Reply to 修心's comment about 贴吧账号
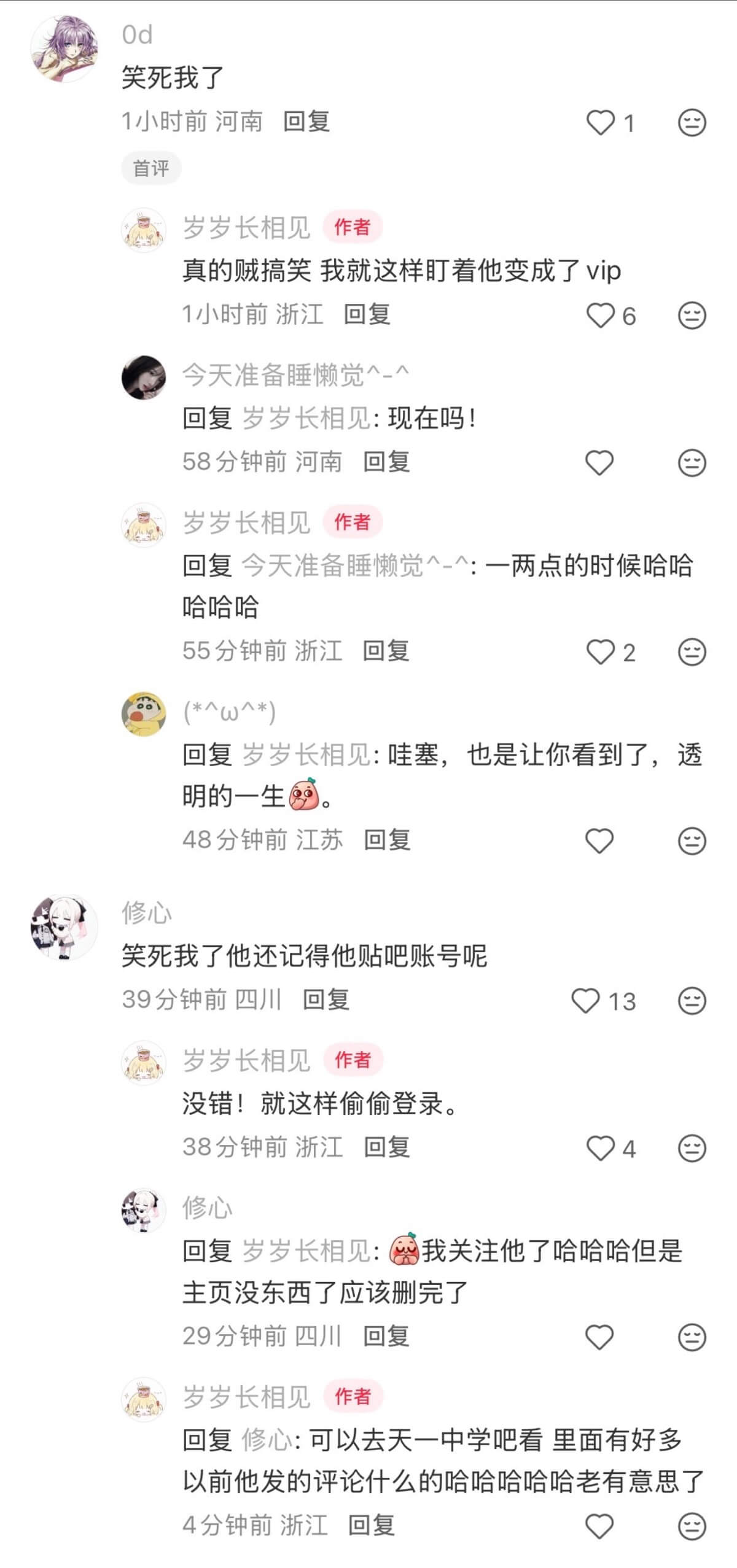 326,999
